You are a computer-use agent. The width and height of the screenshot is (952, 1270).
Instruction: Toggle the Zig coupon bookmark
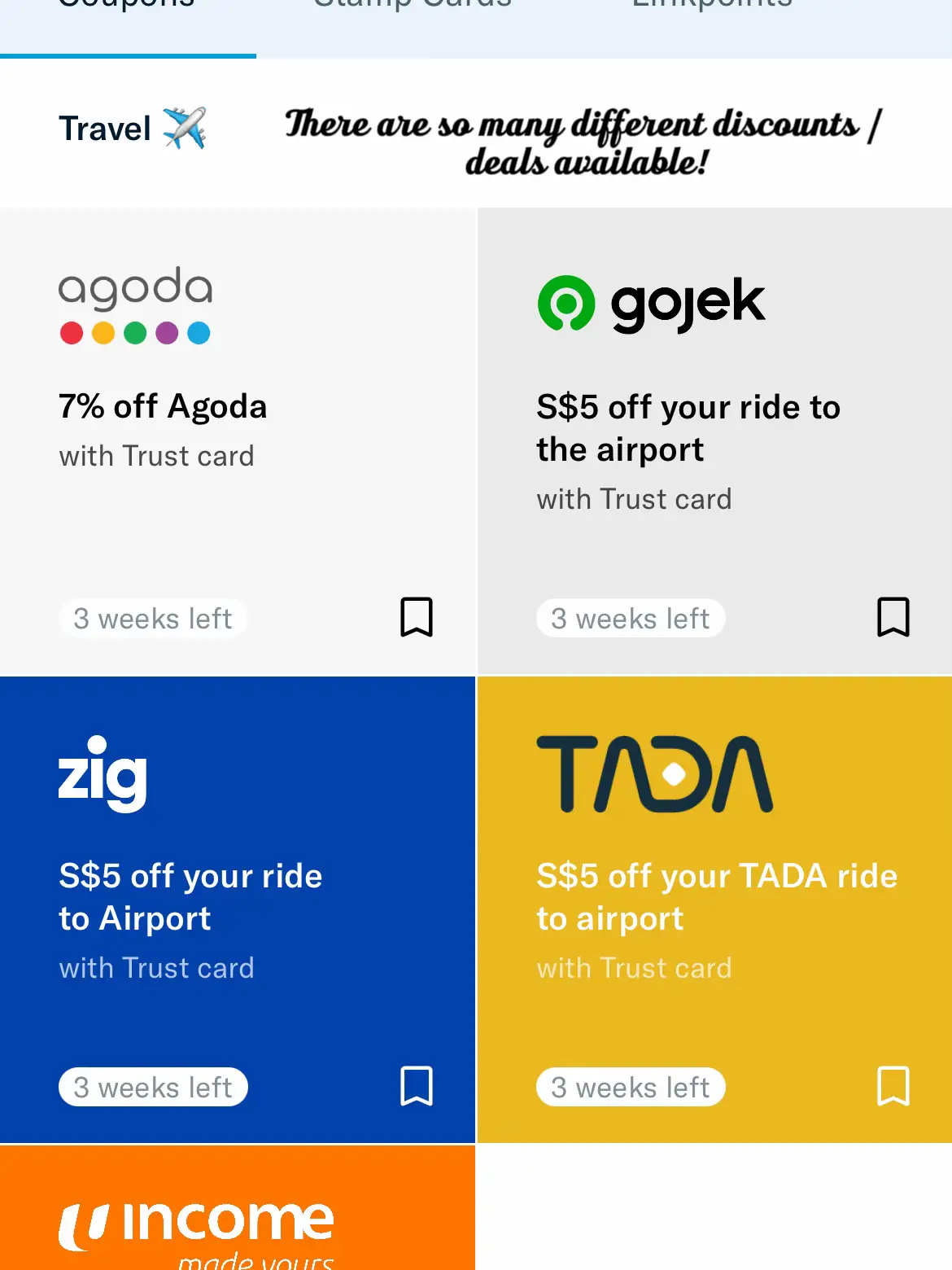[416, 1087]
